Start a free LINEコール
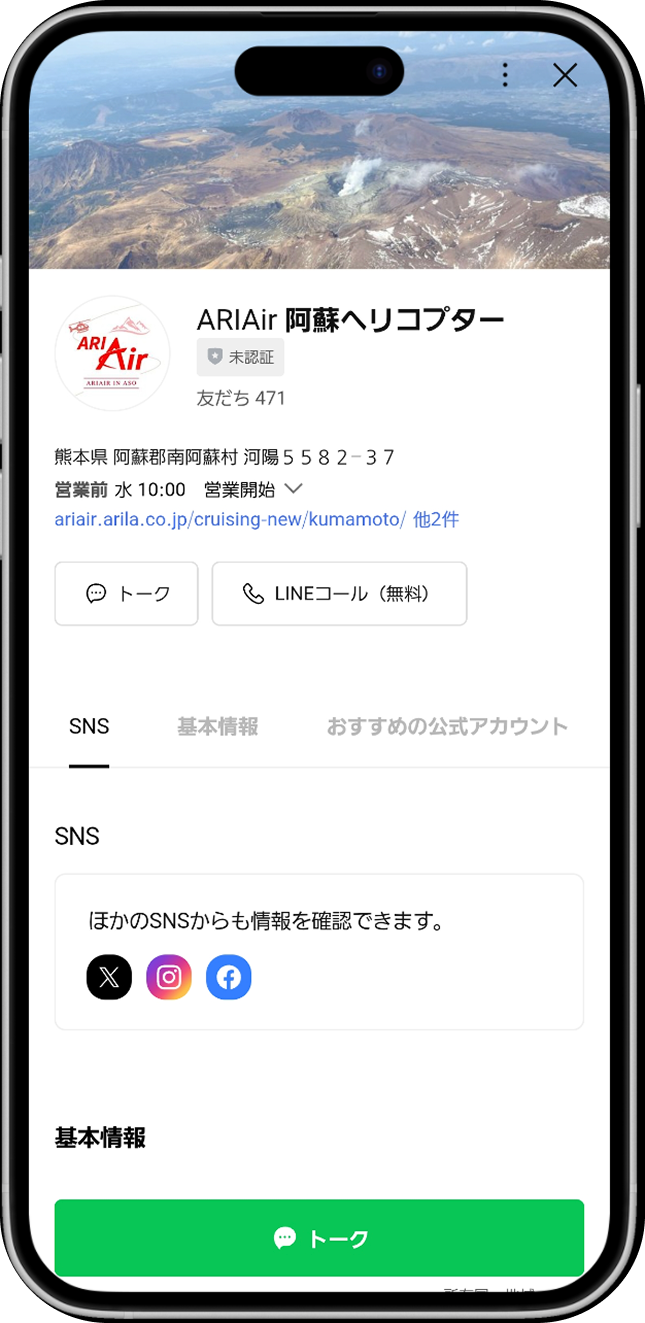Image resolution: width=645 pixels, height=1323 pixels. coord(339,593)
